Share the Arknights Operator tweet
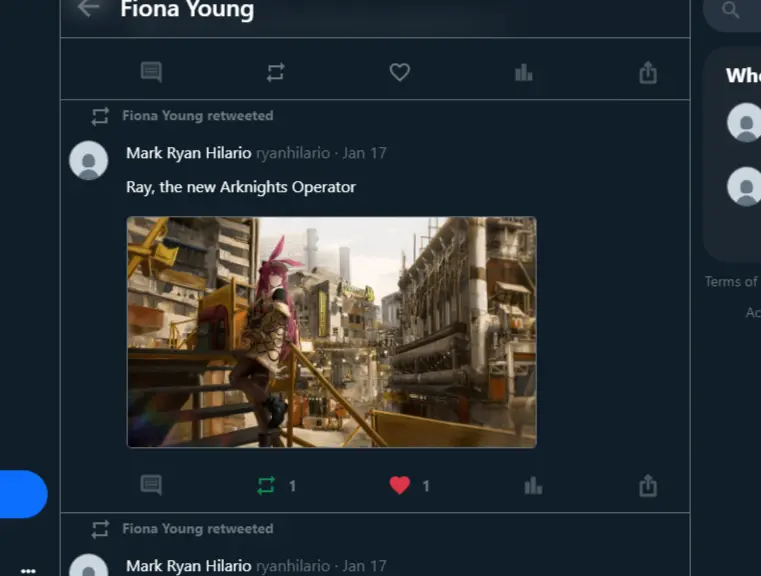The width and height of the screenshot is (761, 576). click(x=648, y=486)
